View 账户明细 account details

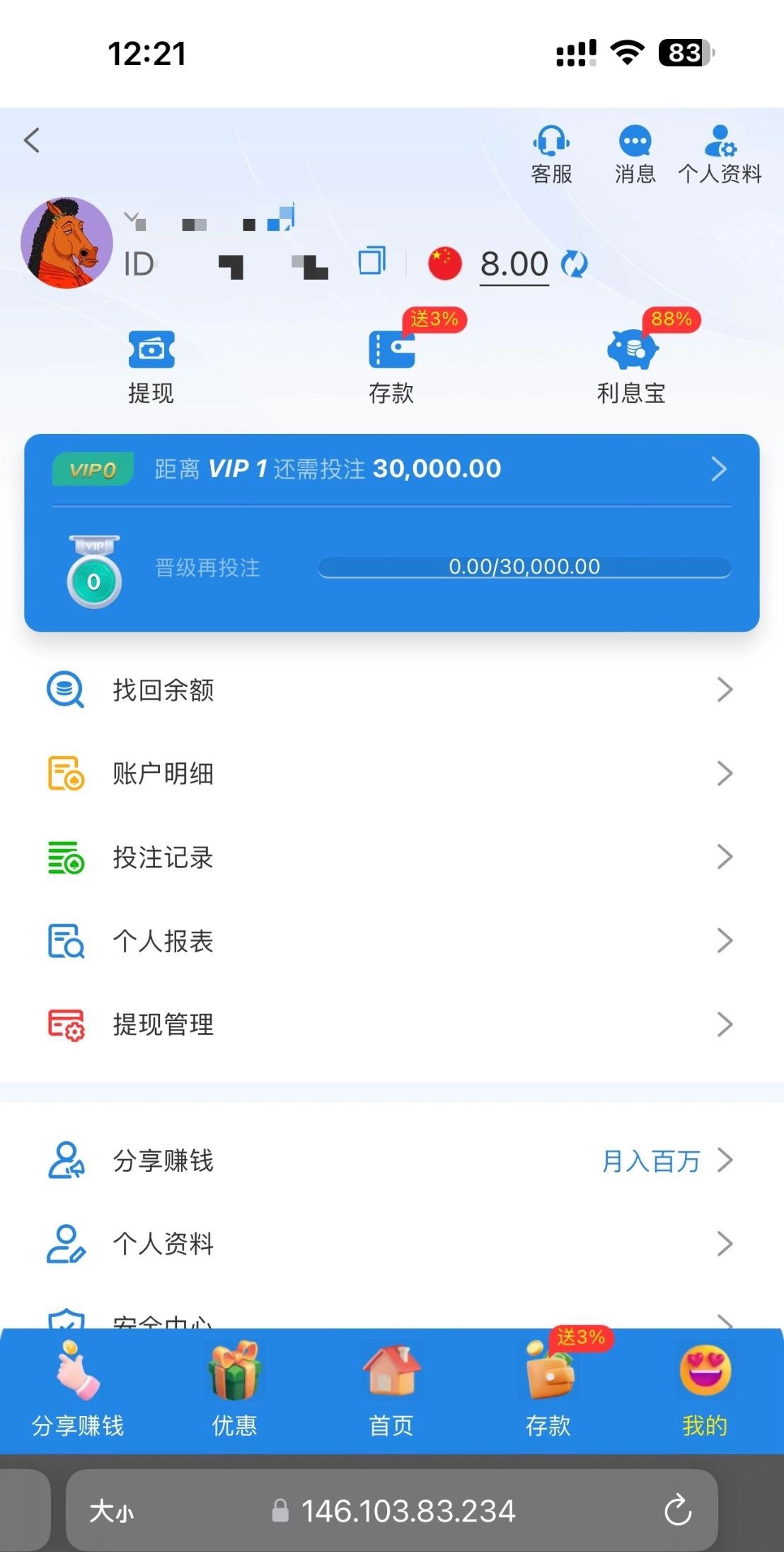[391, 773]
